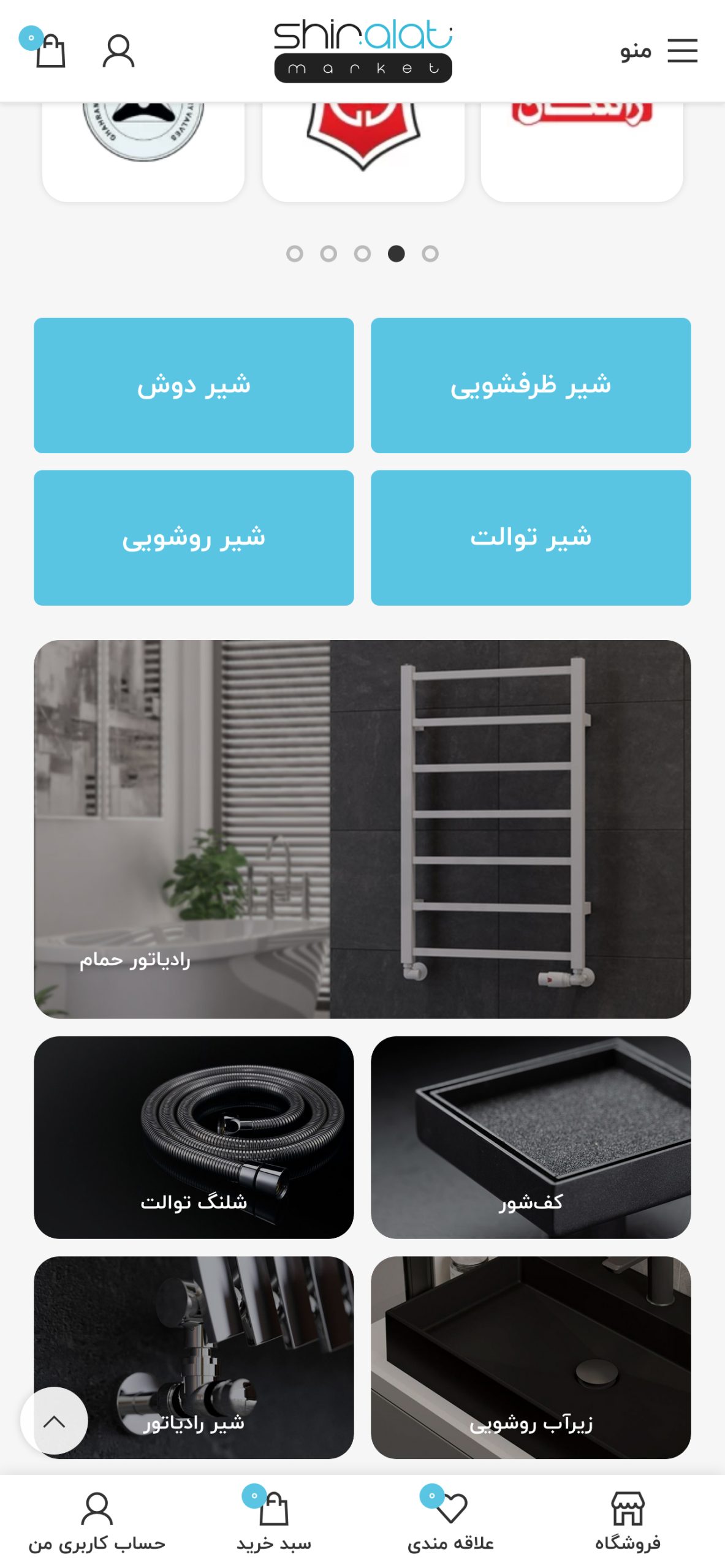The image size is (725, 1568).
Task: Switch to the حساب کاربری من tab
Action: 97,1521
